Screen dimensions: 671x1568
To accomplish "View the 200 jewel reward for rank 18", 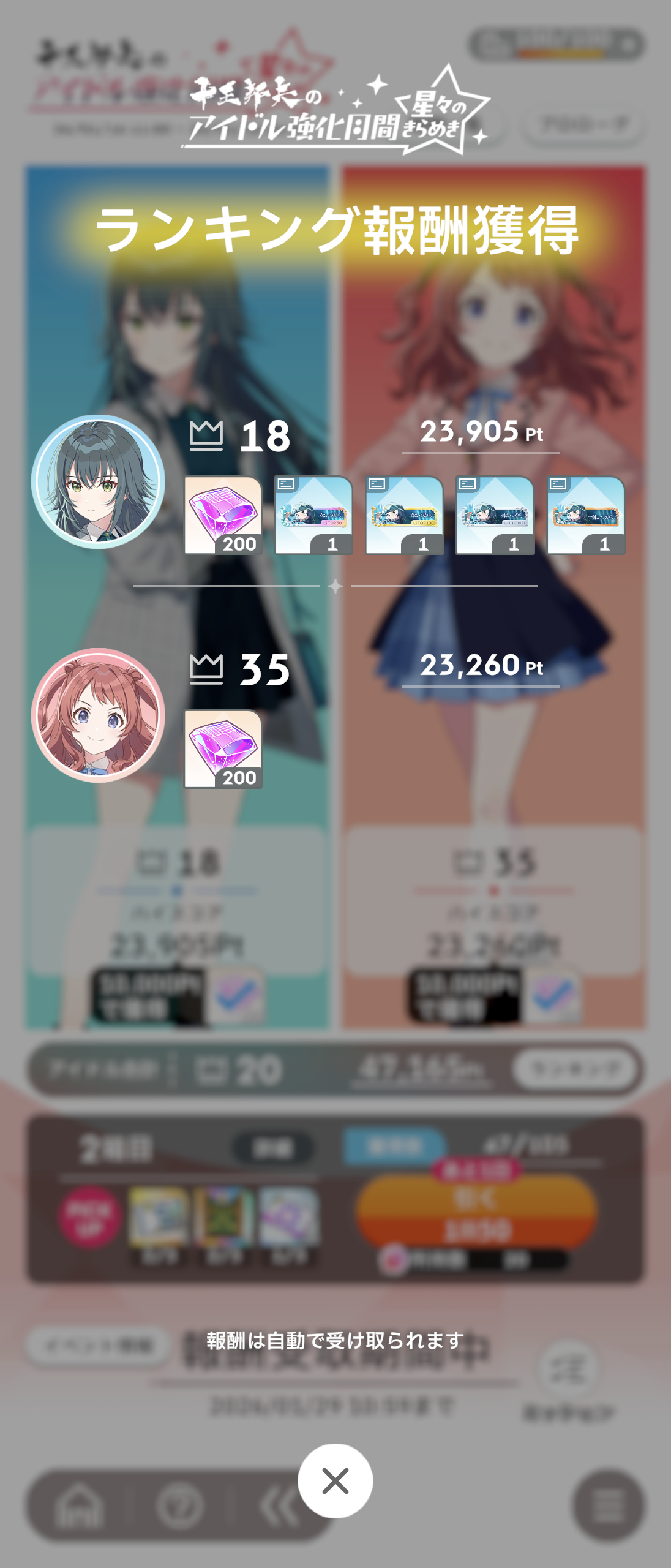I will [223, 515].
